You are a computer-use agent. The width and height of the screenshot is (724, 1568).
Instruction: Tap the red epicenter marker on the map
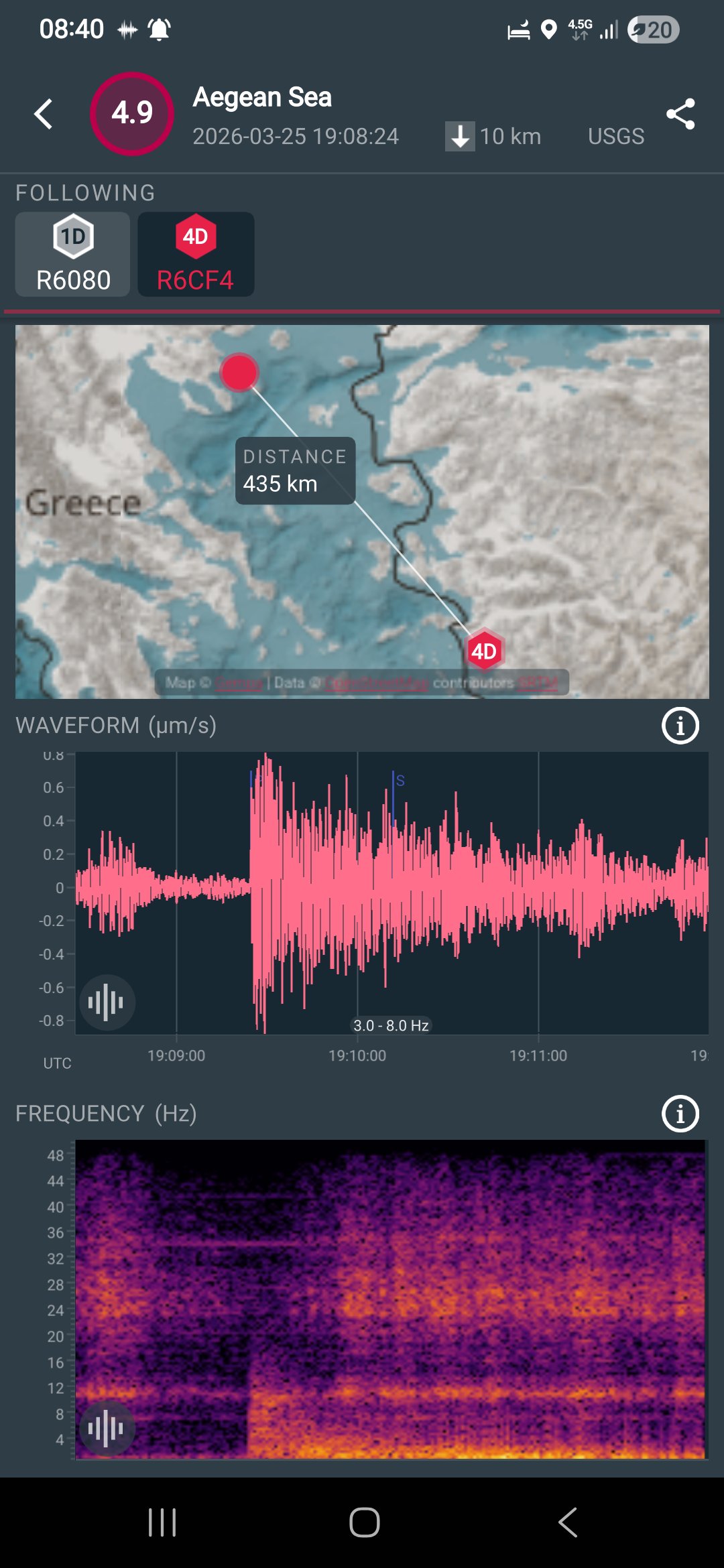(x=239, y=372)
